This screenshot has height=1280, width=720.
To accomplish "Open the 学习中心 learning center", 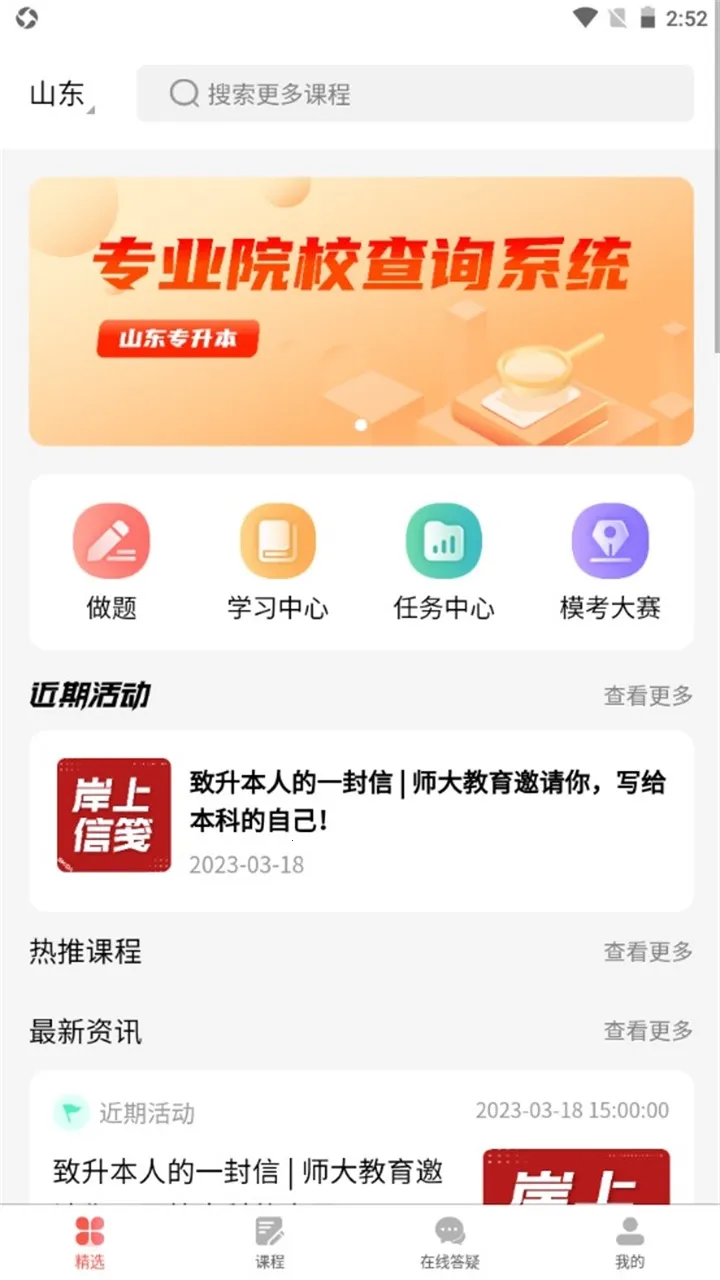I will (278, 541).
